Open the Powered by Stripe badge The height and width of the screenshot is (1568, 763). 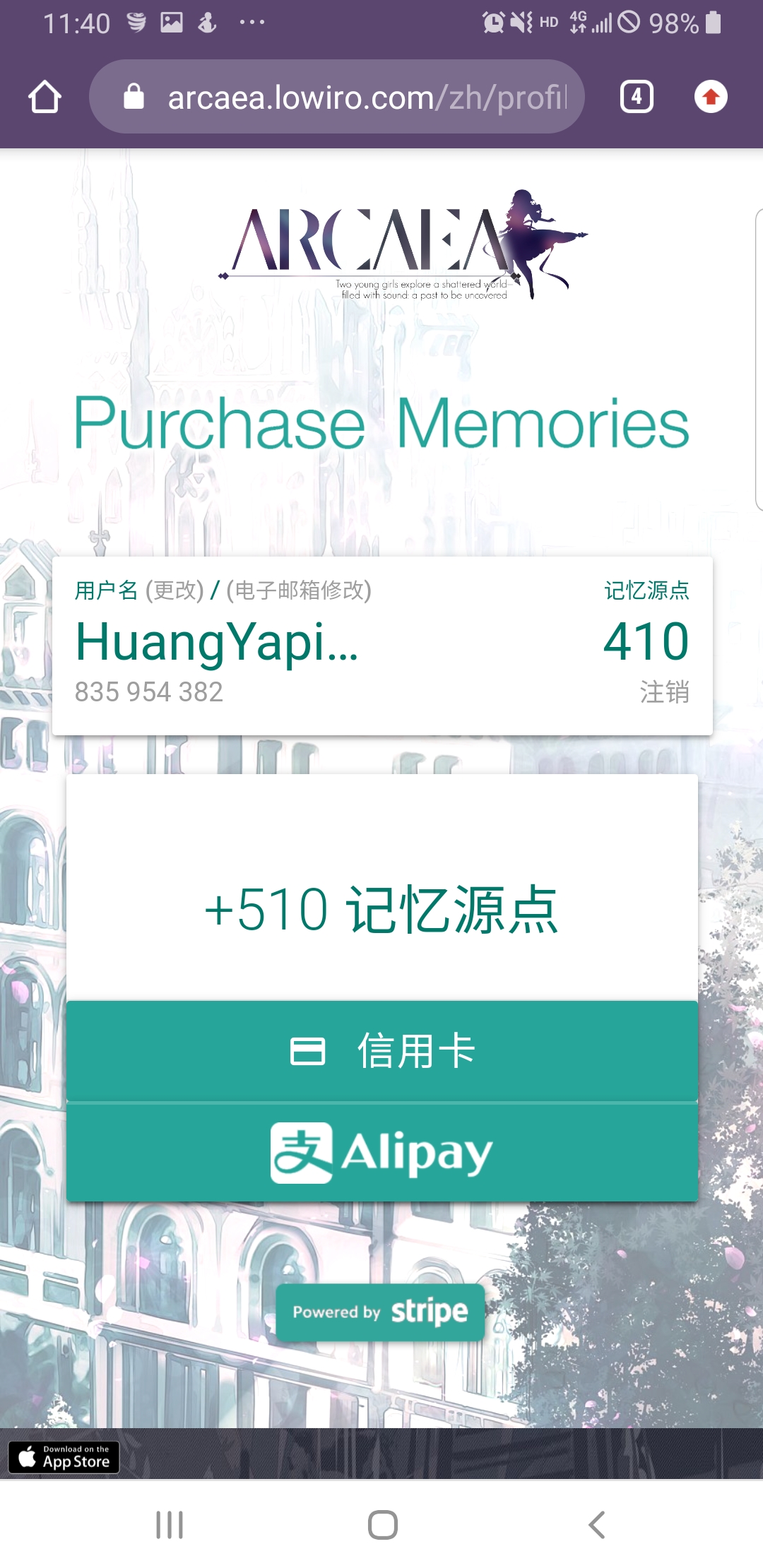[380, 1312]
